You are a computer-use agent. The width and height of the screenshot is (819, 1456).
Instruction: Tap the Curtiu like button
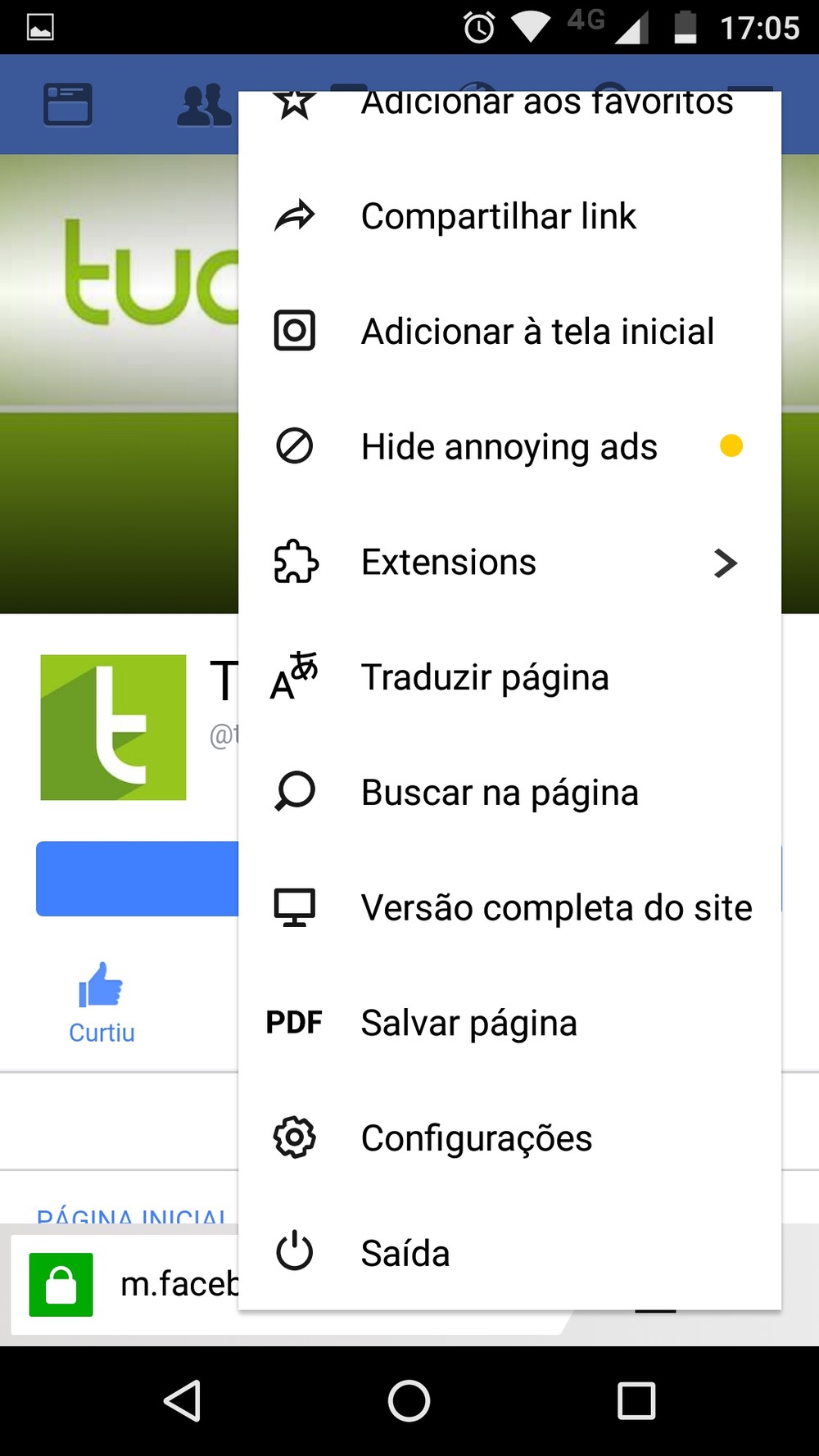point(102,1003)
